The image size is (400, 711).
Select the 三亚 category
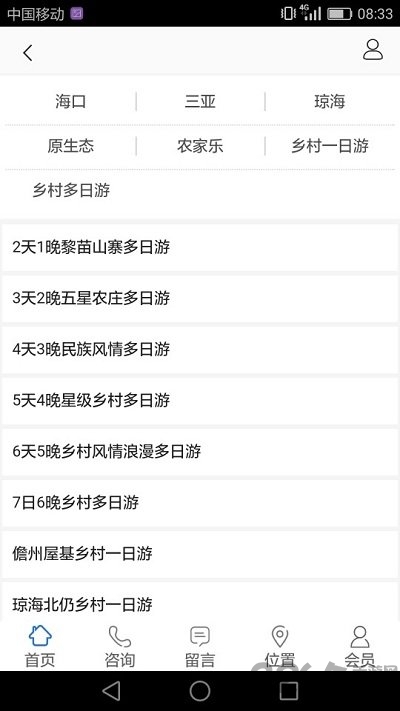(x=200, y=101)
